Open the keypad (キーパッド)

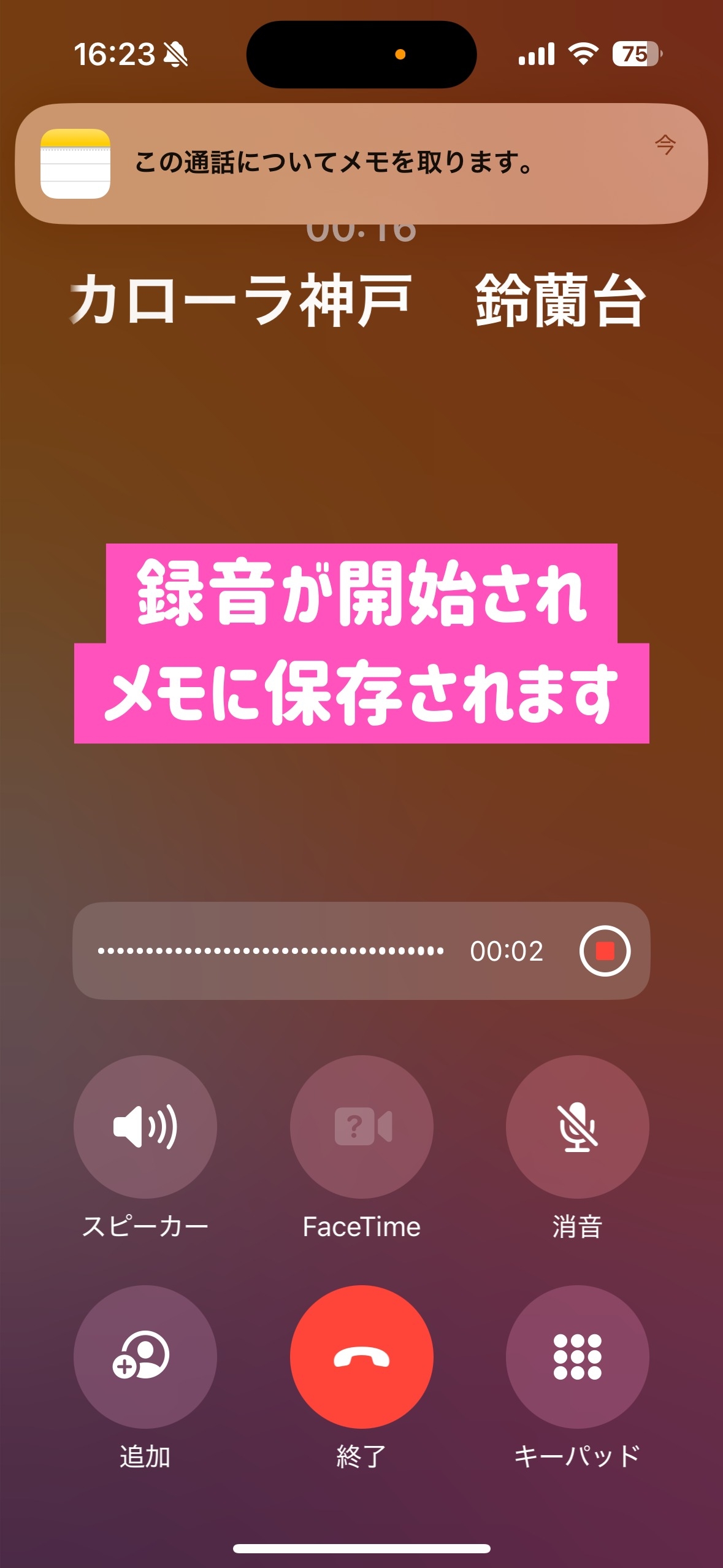pos(577,1356)
